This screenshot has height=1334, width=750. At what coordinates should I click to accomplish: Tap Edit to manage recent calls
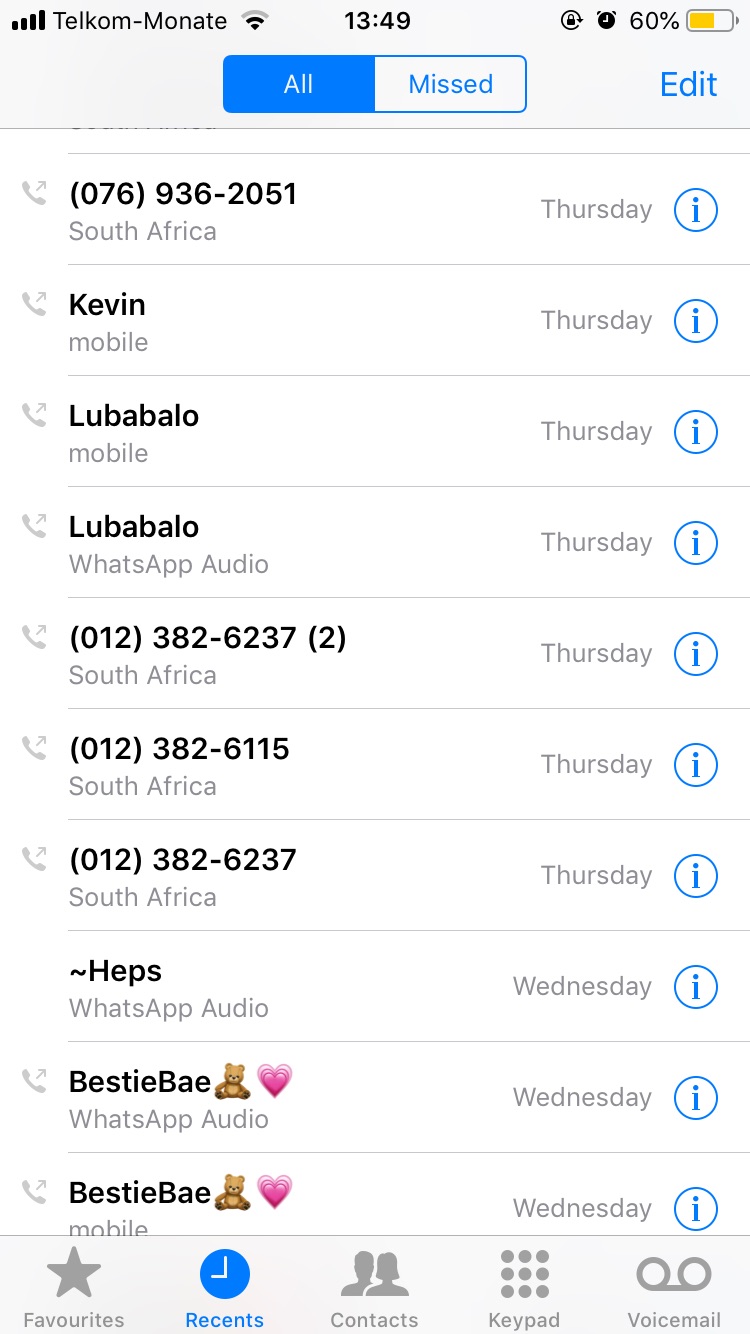[689, 84]
